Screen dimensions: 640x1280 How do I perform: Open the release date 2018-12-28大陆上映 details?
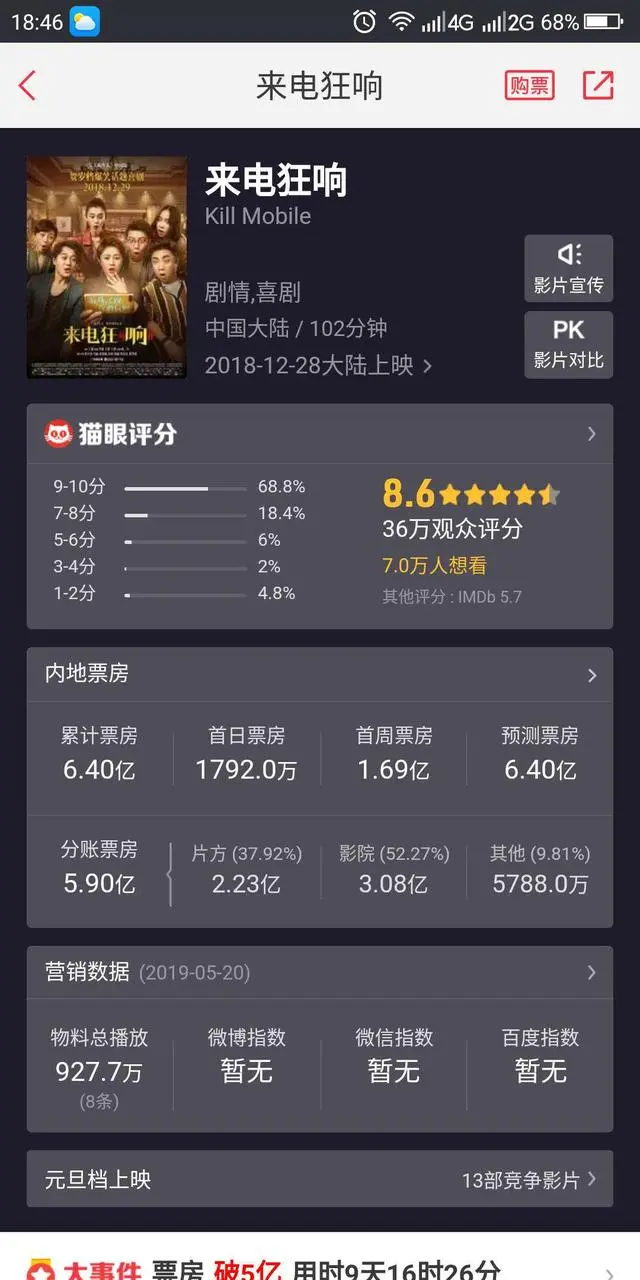(318, 365)
